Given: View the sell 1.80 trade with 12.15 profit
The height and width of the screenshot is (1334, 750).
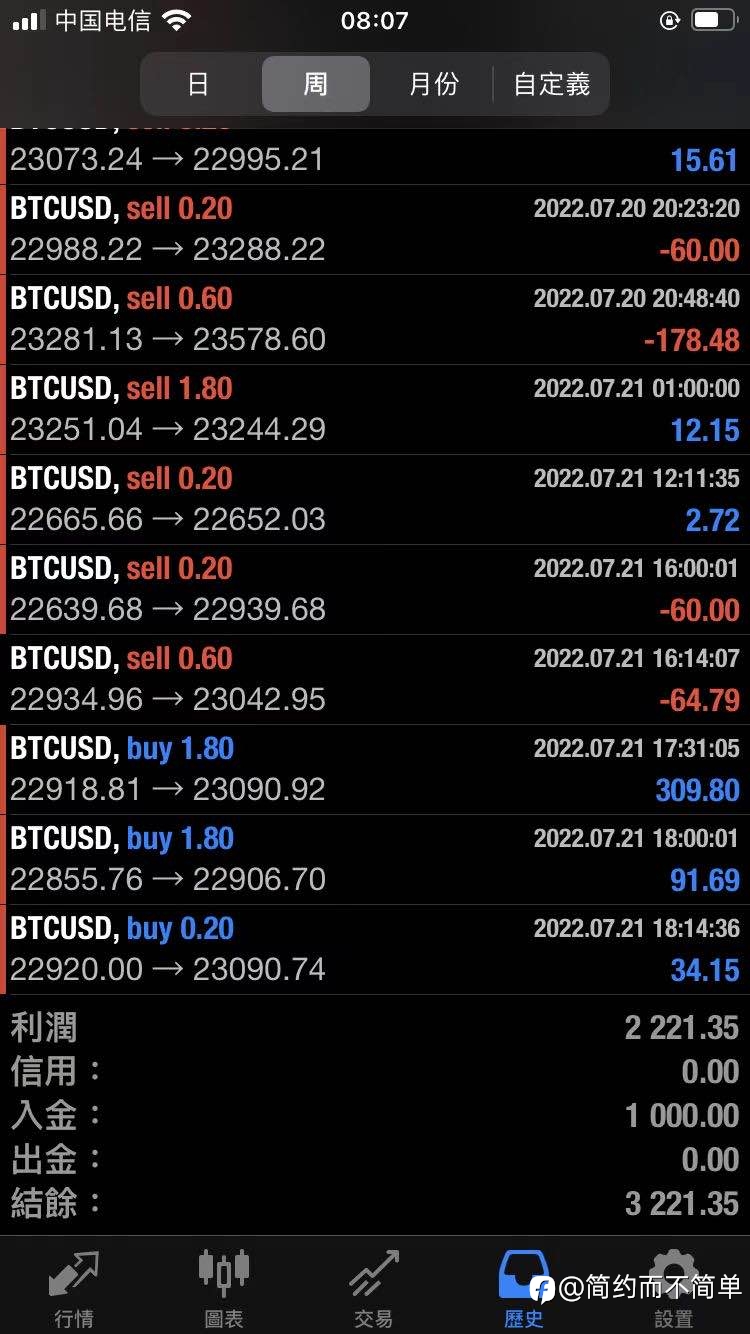Looking at the screenshot, I should point(375,410).
